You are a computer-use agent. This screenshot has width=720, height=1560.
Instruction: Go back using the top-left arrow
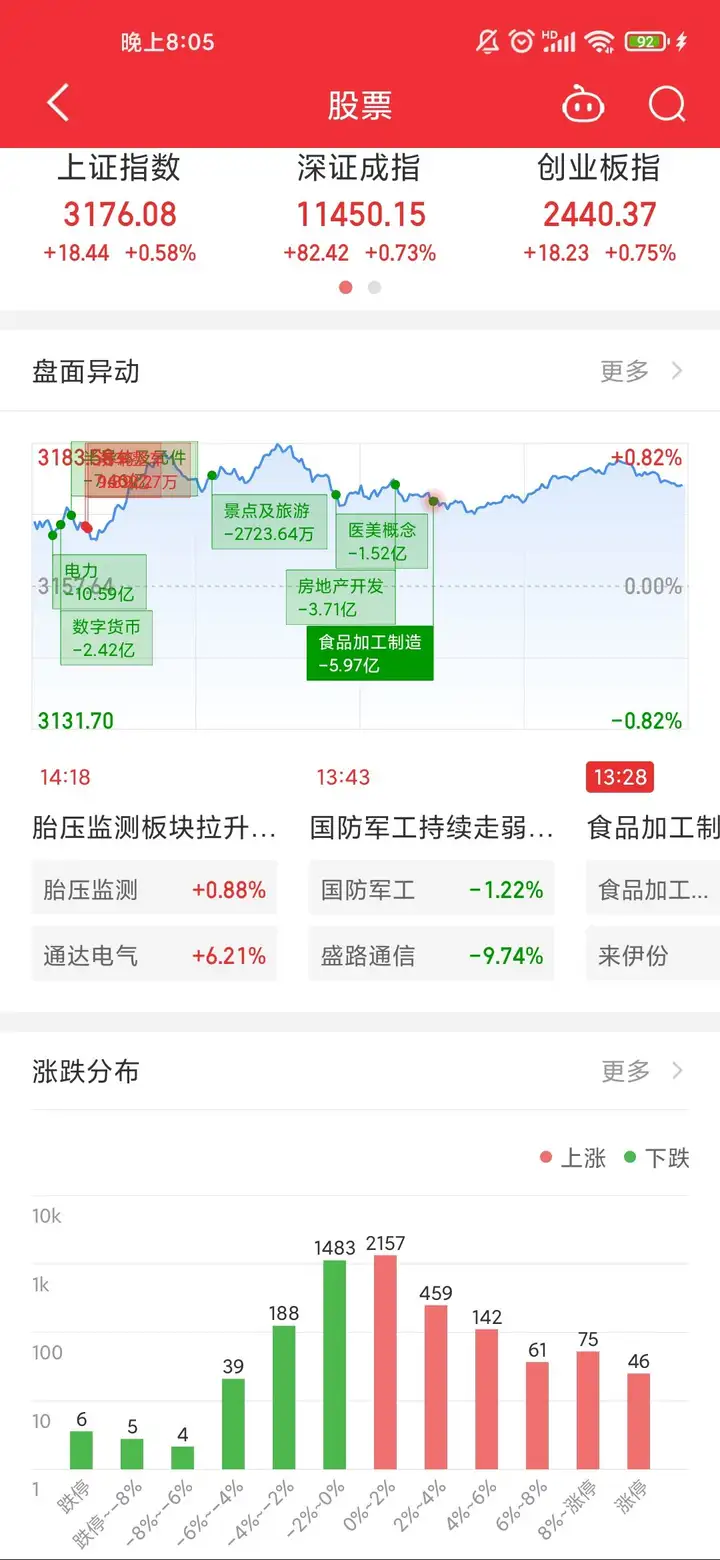point(58,103)
